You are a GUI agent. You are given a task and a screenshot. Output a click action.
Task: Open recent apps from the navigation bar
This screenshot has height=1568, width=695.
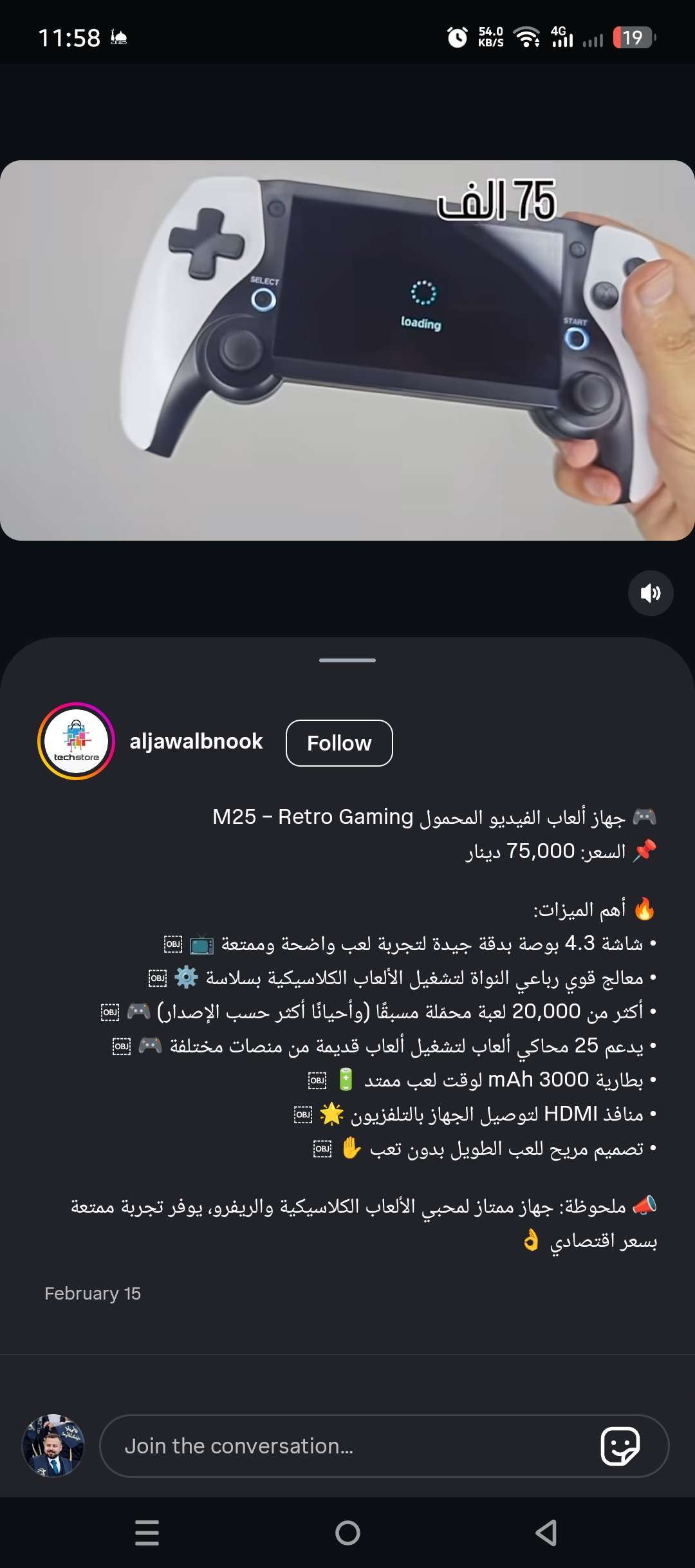(147, 1533)
